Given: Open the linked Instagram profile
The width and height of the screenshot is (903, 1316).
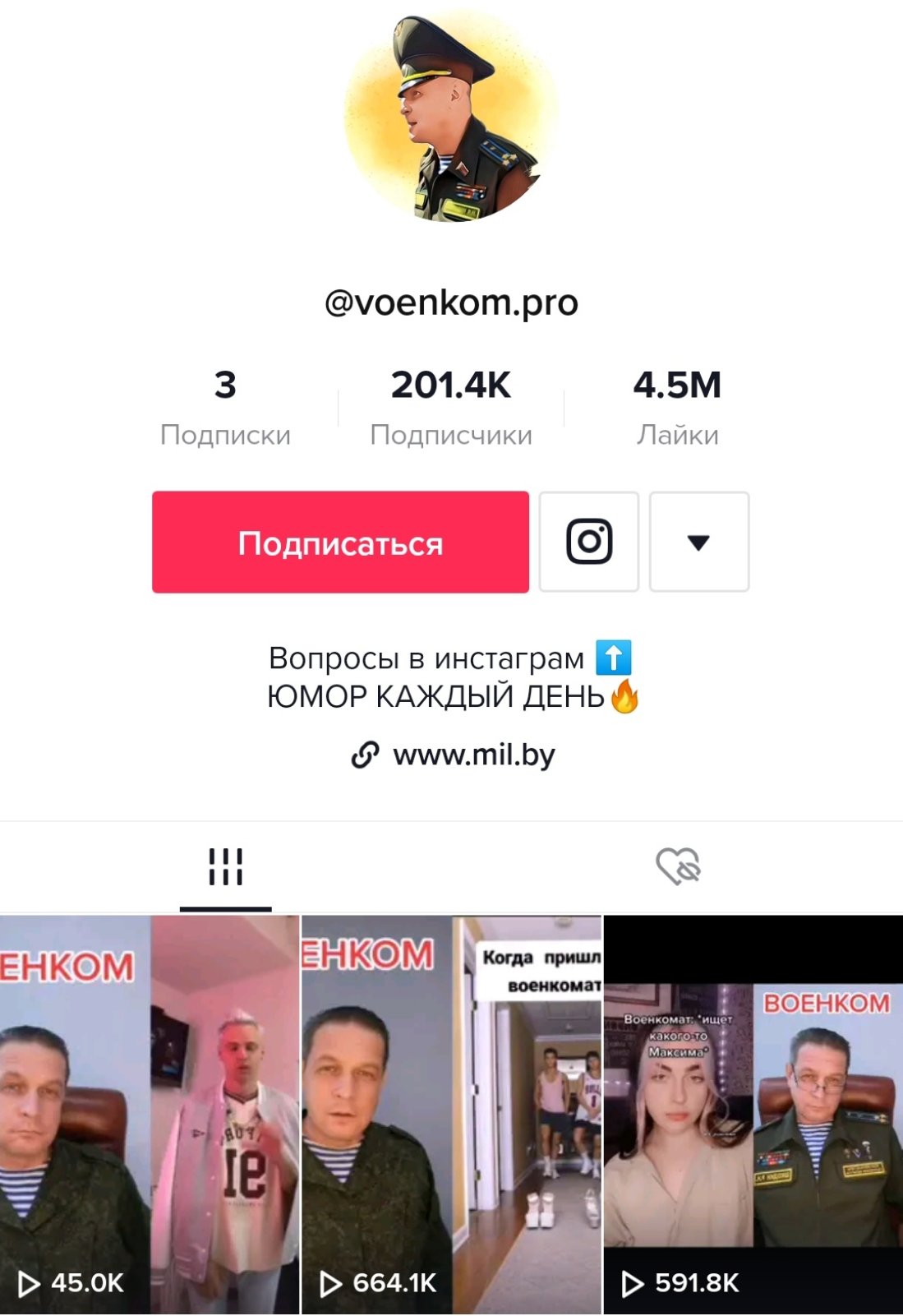Looking at the screenshot, I should coord(588,543).
